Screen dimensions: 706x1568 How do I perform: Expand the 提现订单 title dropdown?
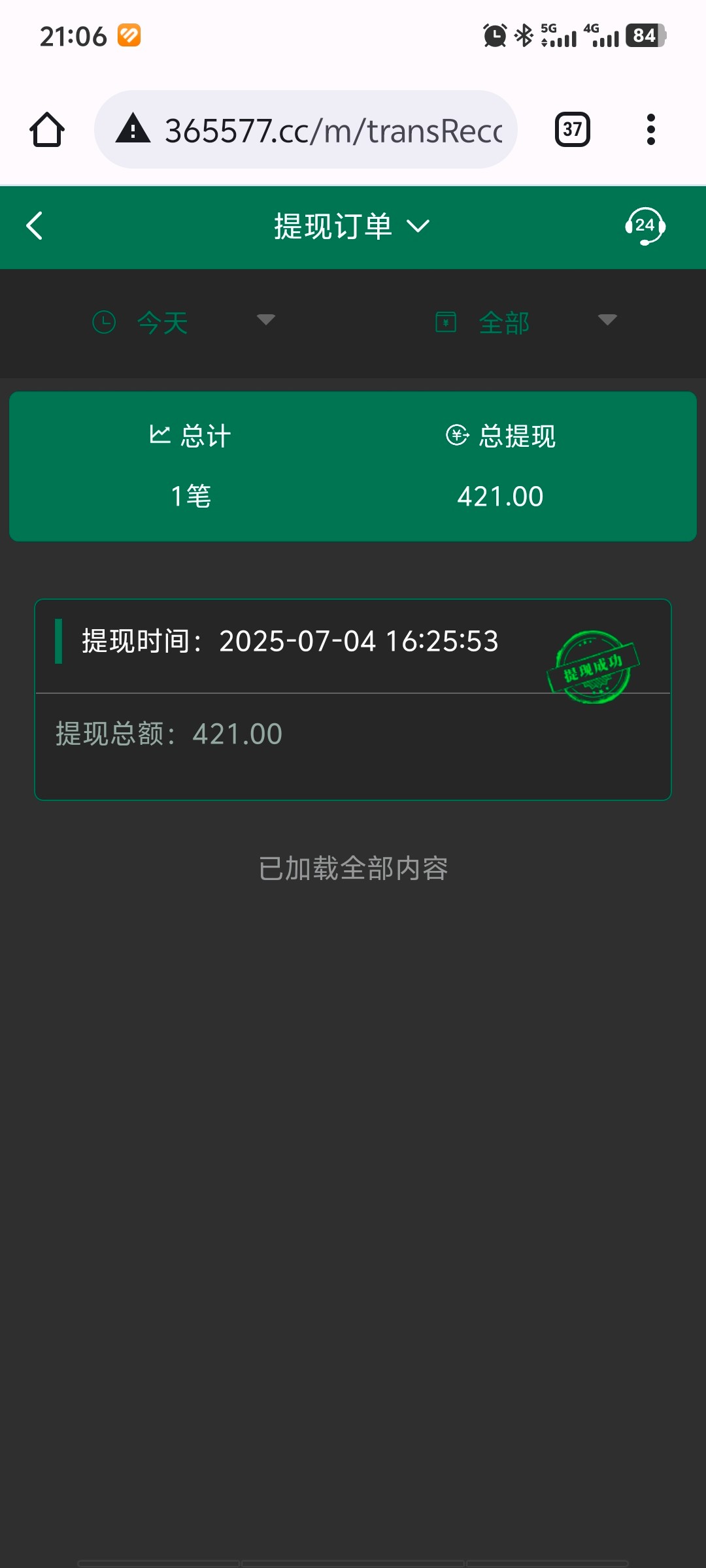pyautogui.click(x=352, y=226)
